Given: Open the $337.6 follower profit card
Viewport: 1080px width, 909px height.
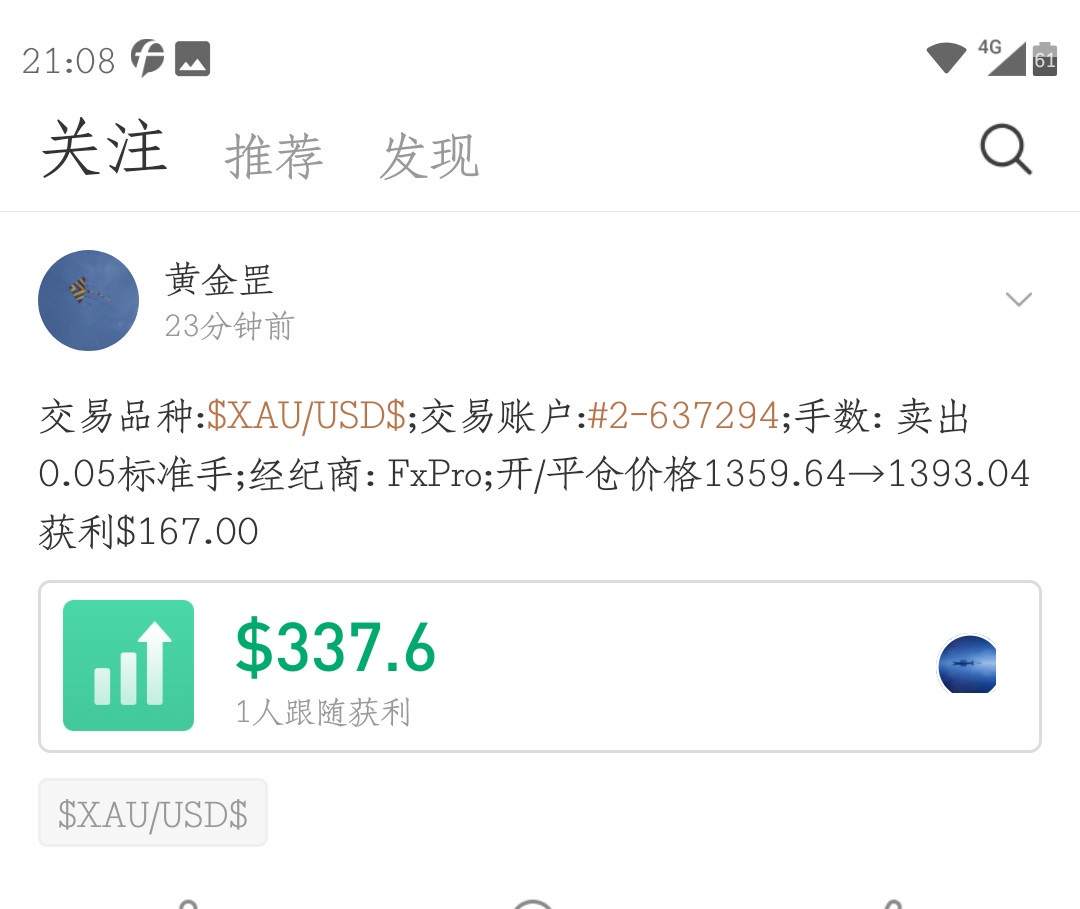Looking at the screenshot, I should 539,666.
